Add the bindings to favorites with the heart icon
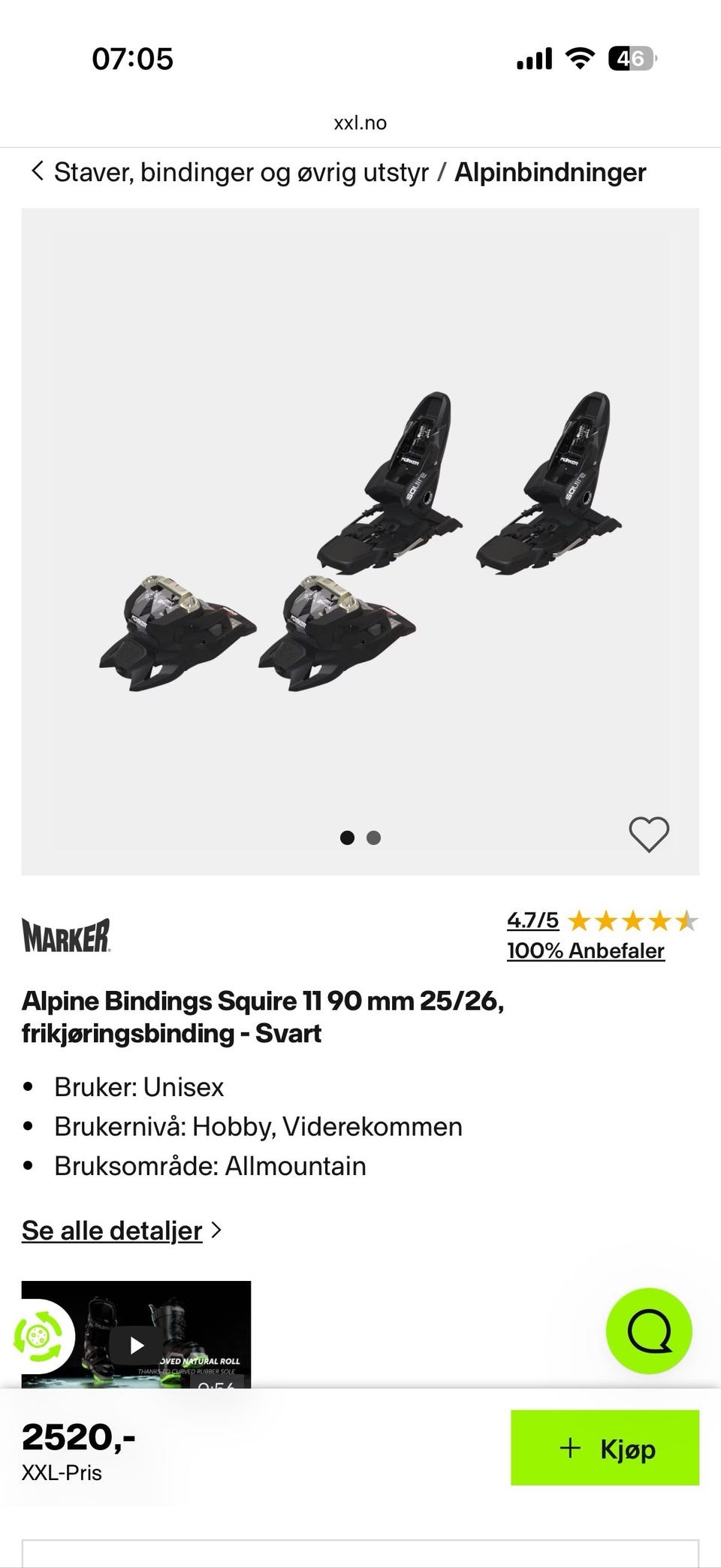Image resolution: width=721 pixels, height=1568 pixels. tap(649, 832)
